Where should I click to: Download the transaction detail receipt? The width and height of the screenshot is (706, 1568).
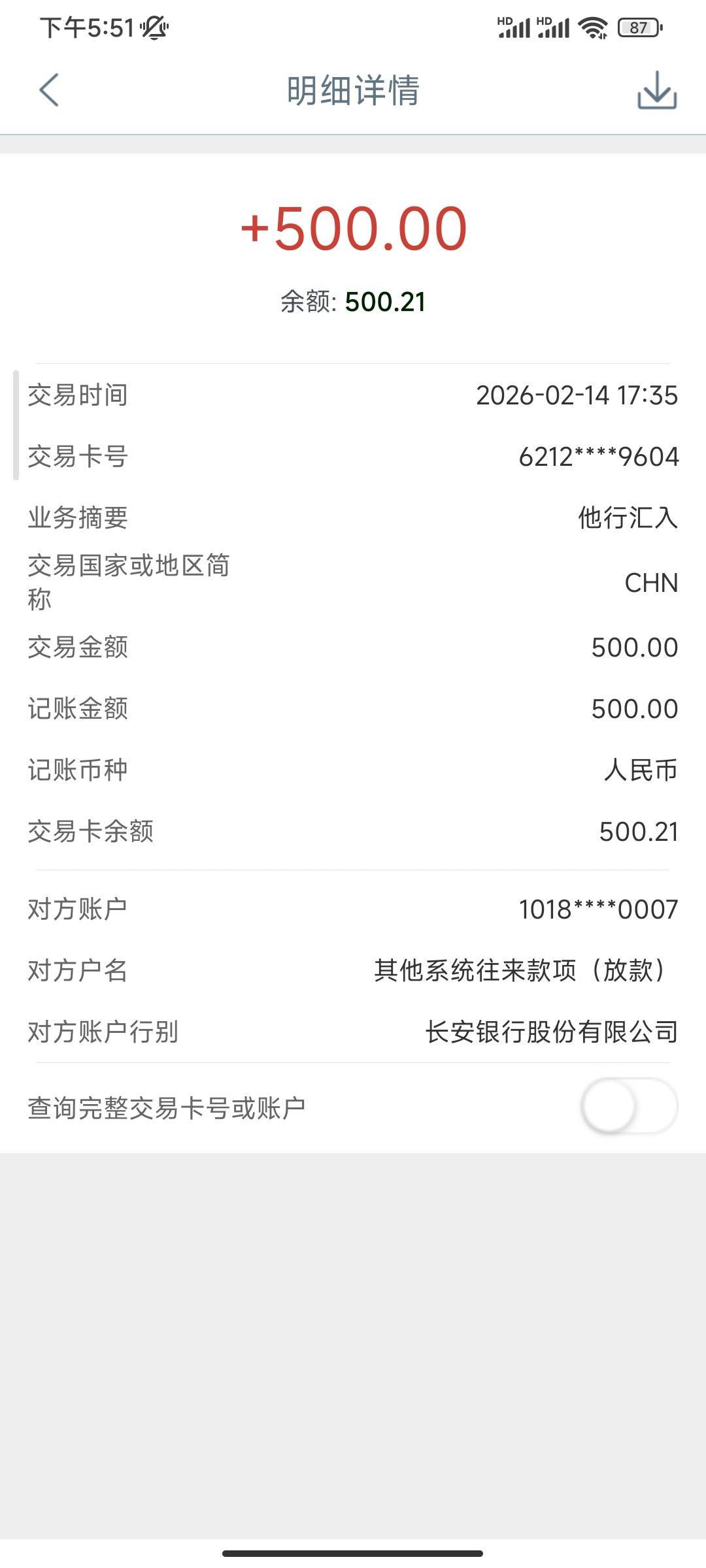[x=656, y=90]
